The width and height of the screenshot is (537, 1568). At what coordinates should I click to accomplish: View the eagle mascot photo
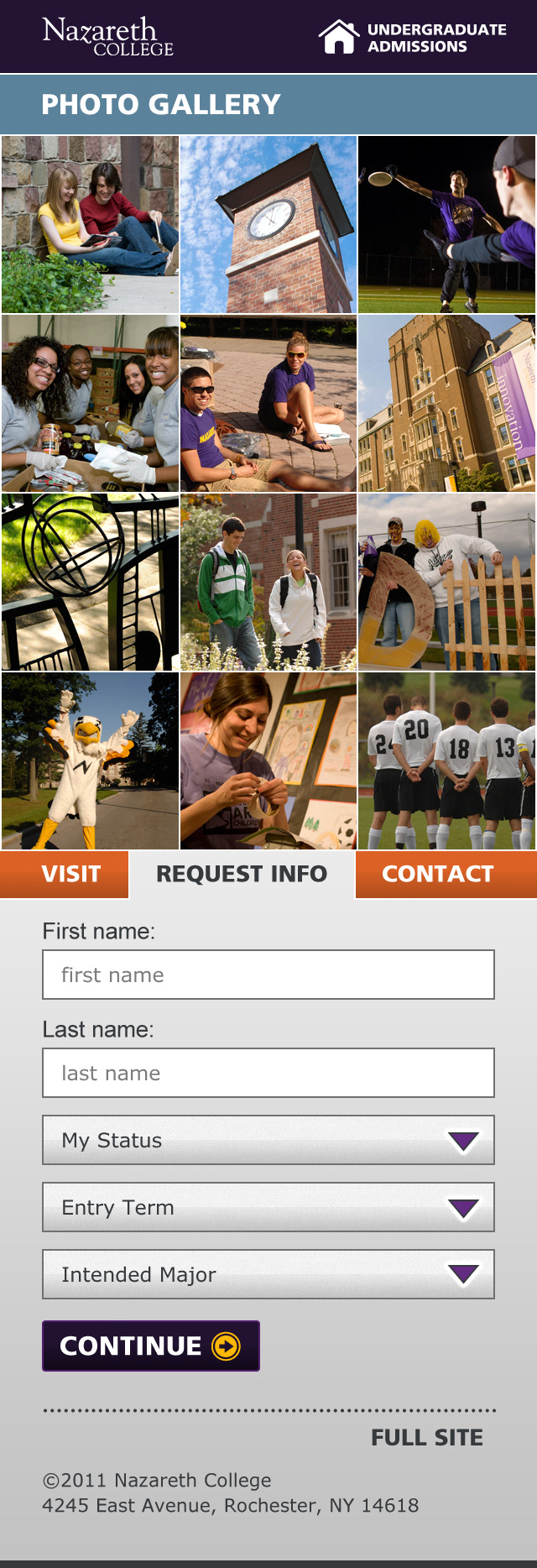[x=90, y=760]
